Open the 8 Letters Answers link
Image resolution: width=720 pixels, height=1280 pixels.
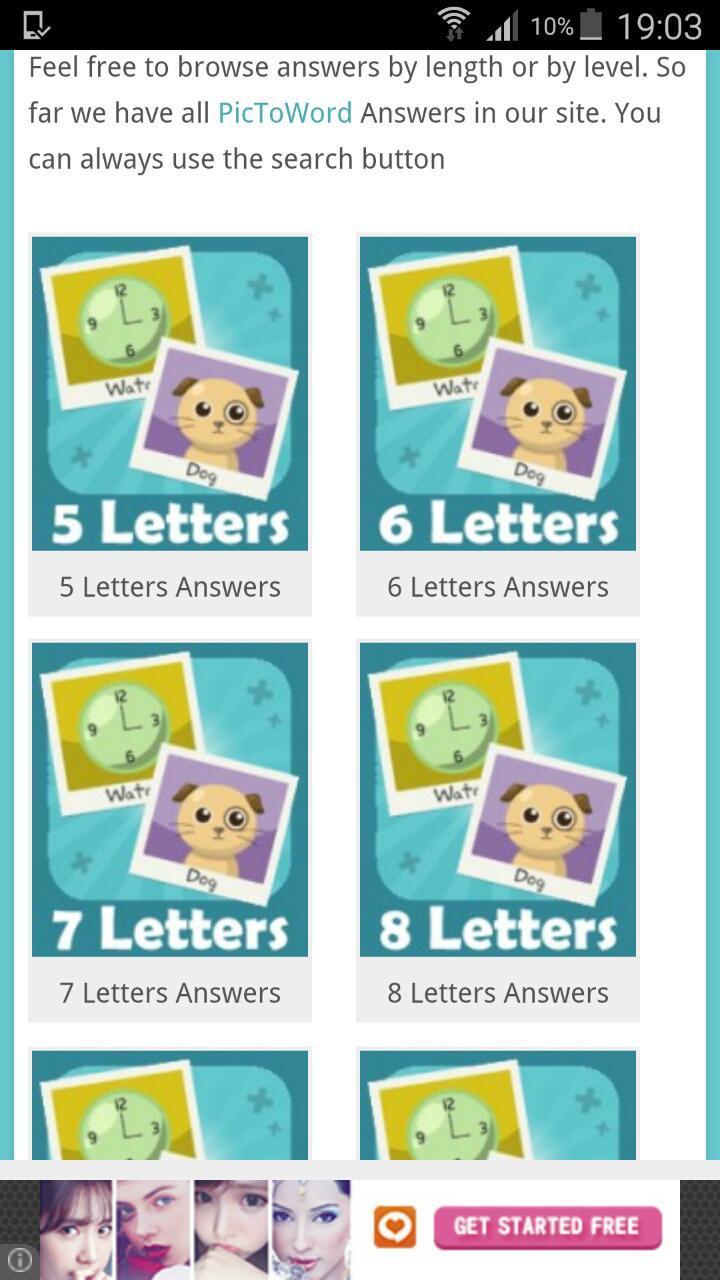coord(497,993)
